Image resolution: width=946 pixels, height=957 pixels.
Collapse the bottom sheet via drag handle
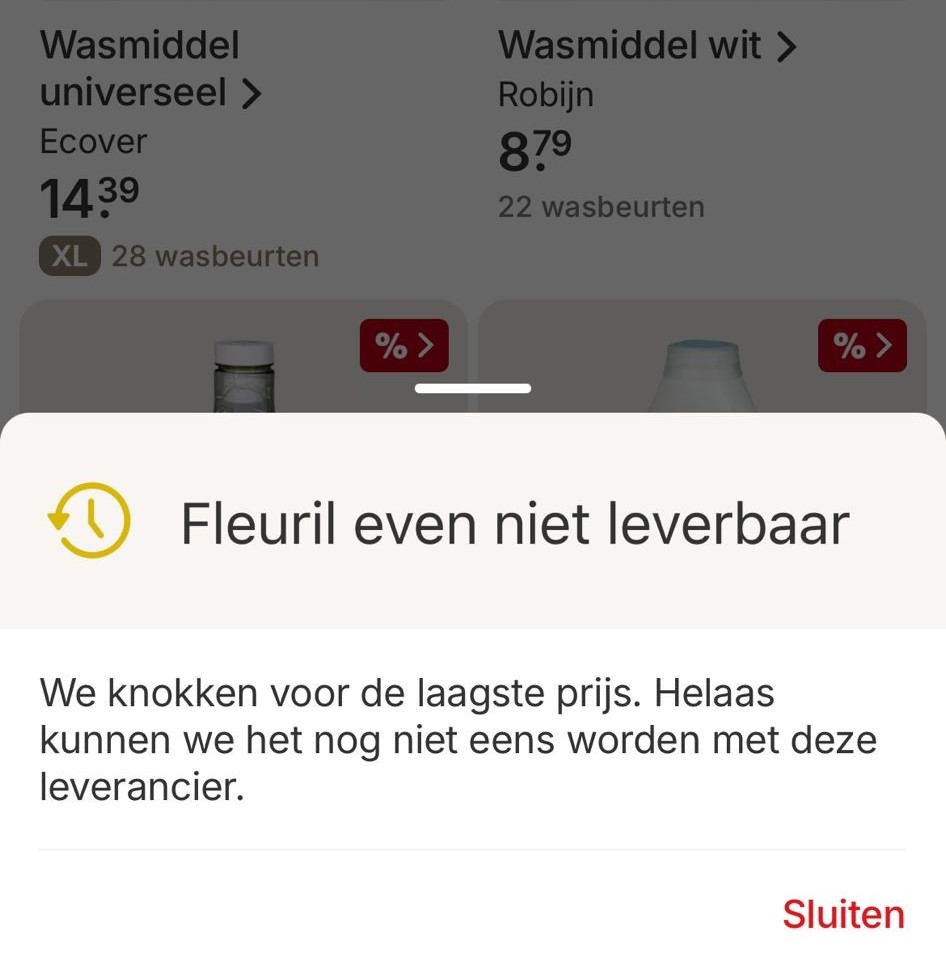[472, 389]
